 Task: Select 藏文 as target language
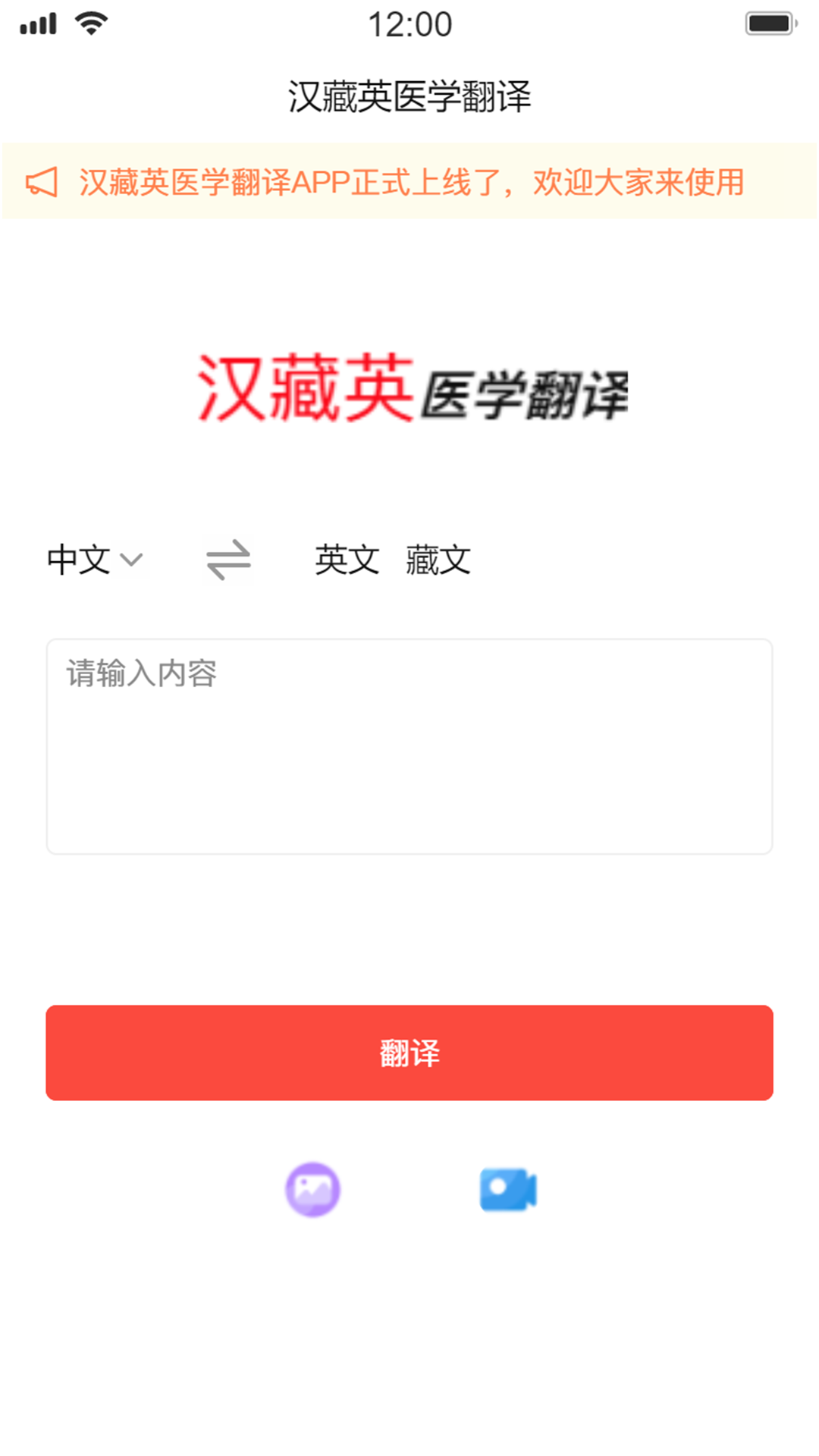438,560
